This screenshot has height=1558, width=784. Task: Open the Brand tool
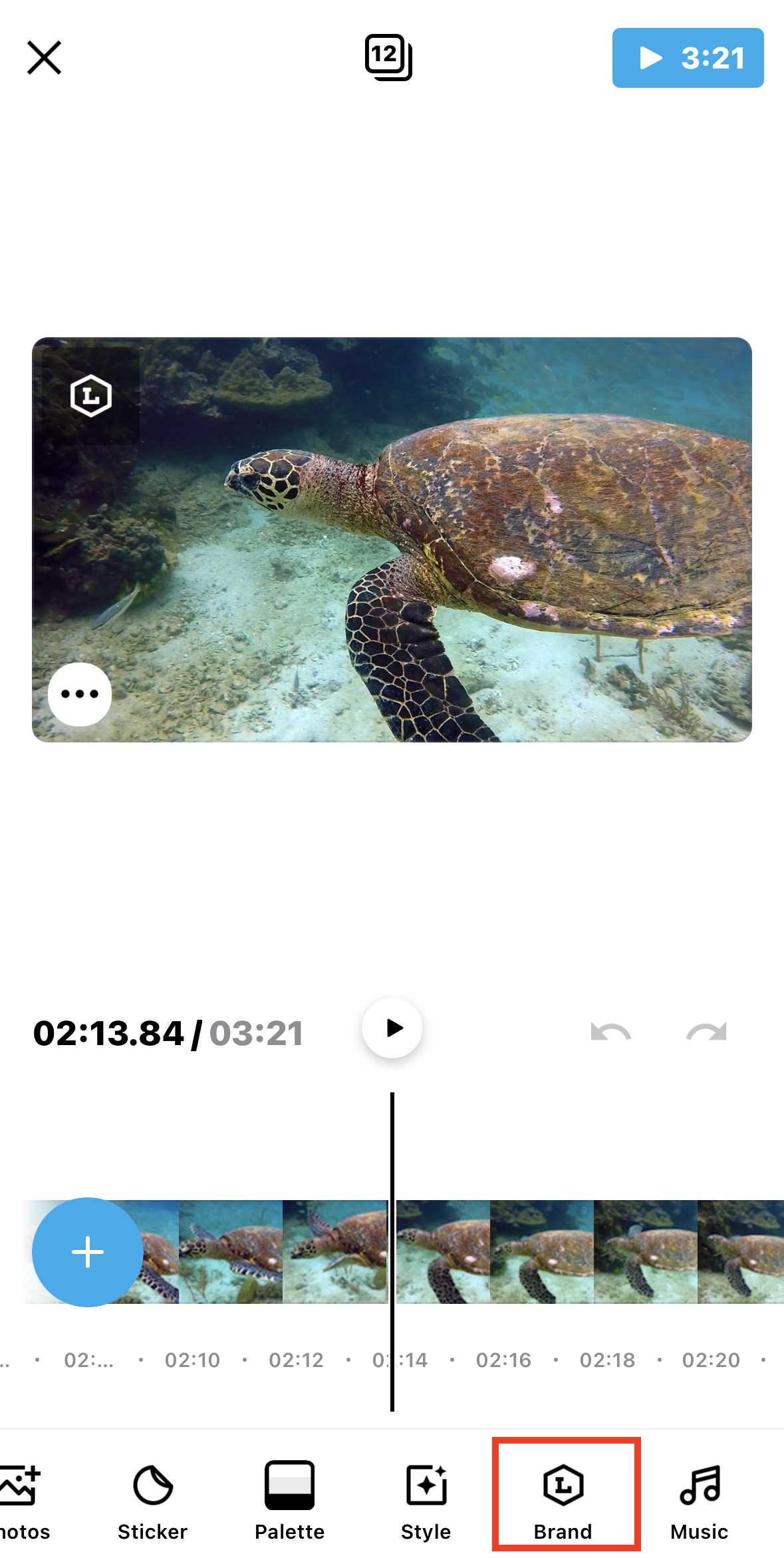coord(563,1501)
